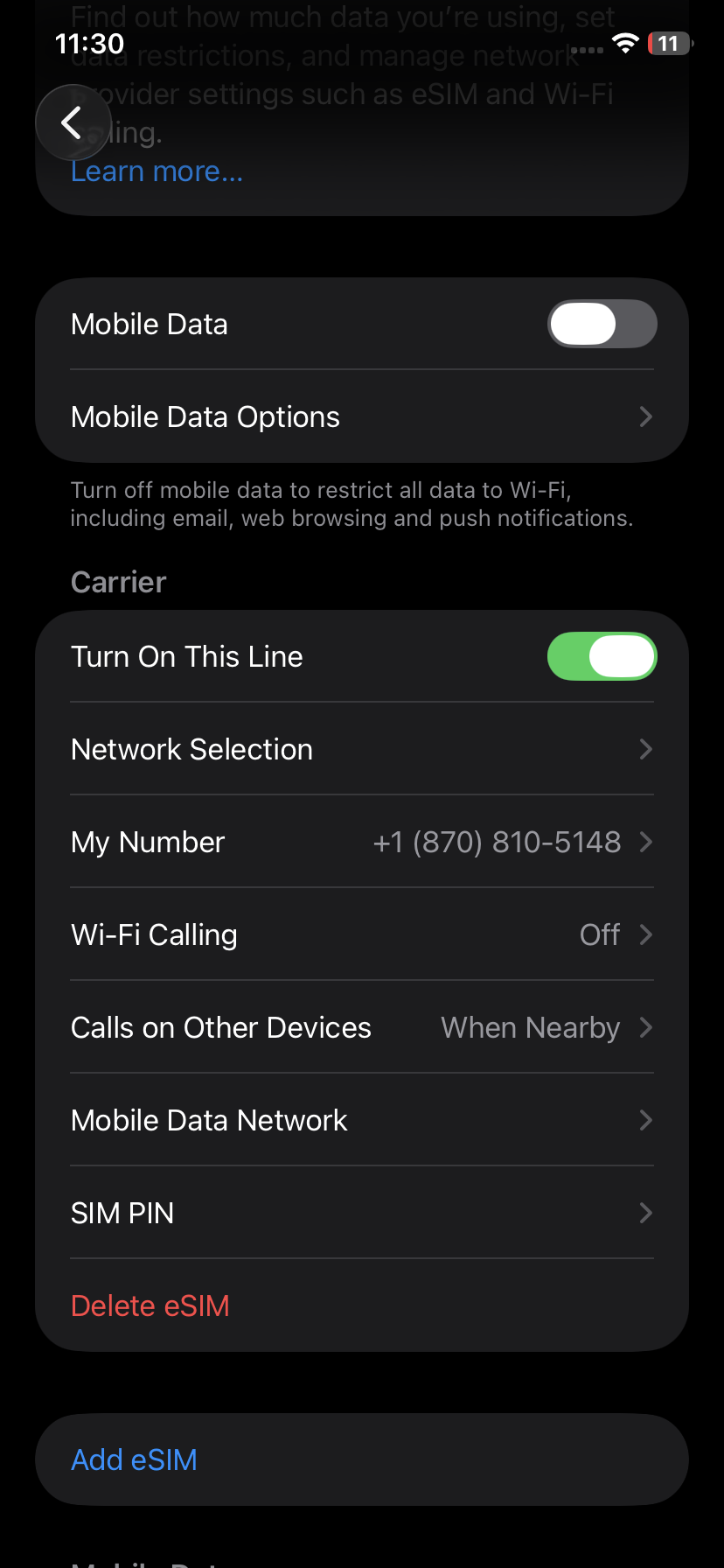Tap Add eSIM
Viewport: 724px width, 1568px height.
[135, 1459]
